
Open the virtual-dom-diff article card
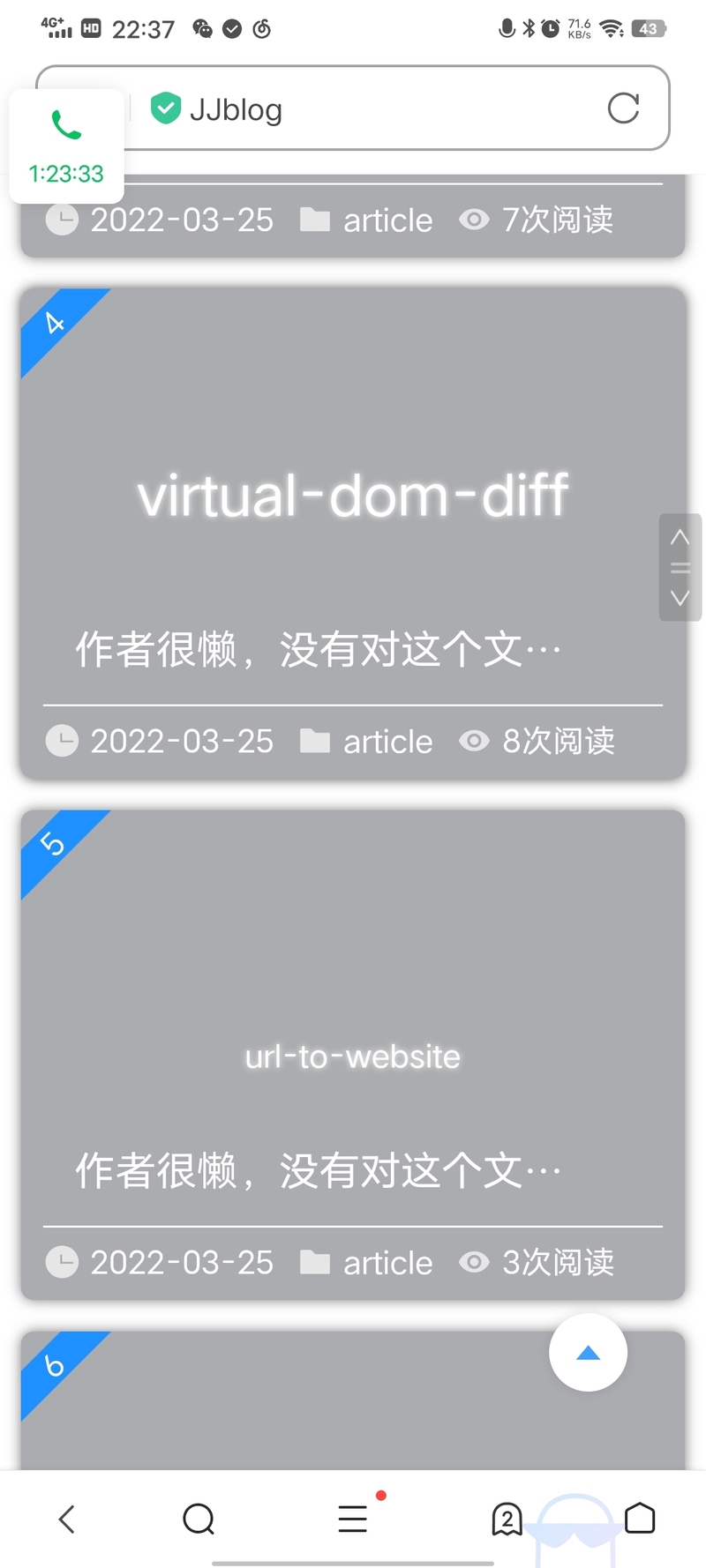[353, 495]
